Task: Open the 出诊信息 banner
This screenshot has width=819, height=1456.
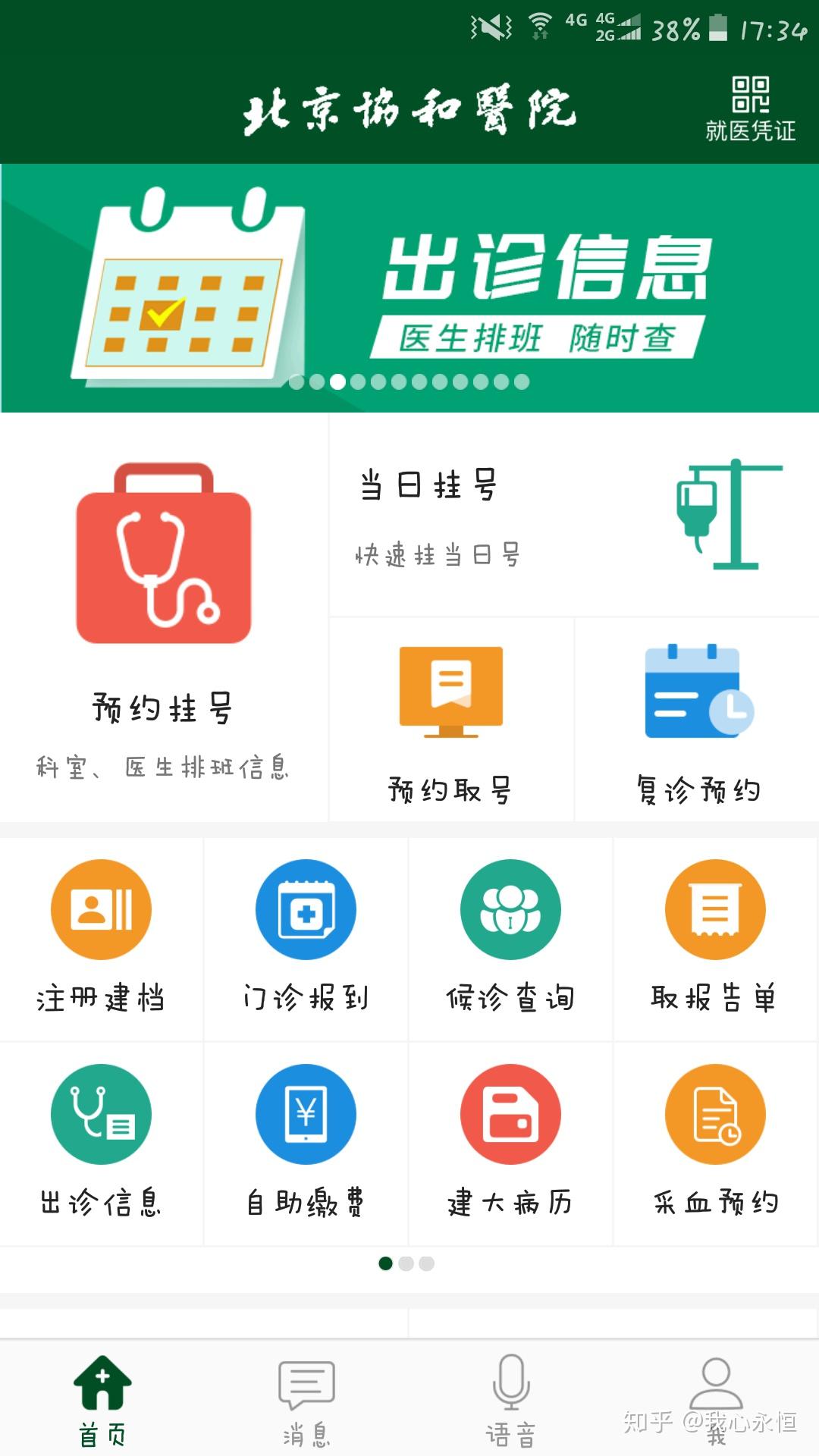Action: pyautogui.click(x=409, y=288)
